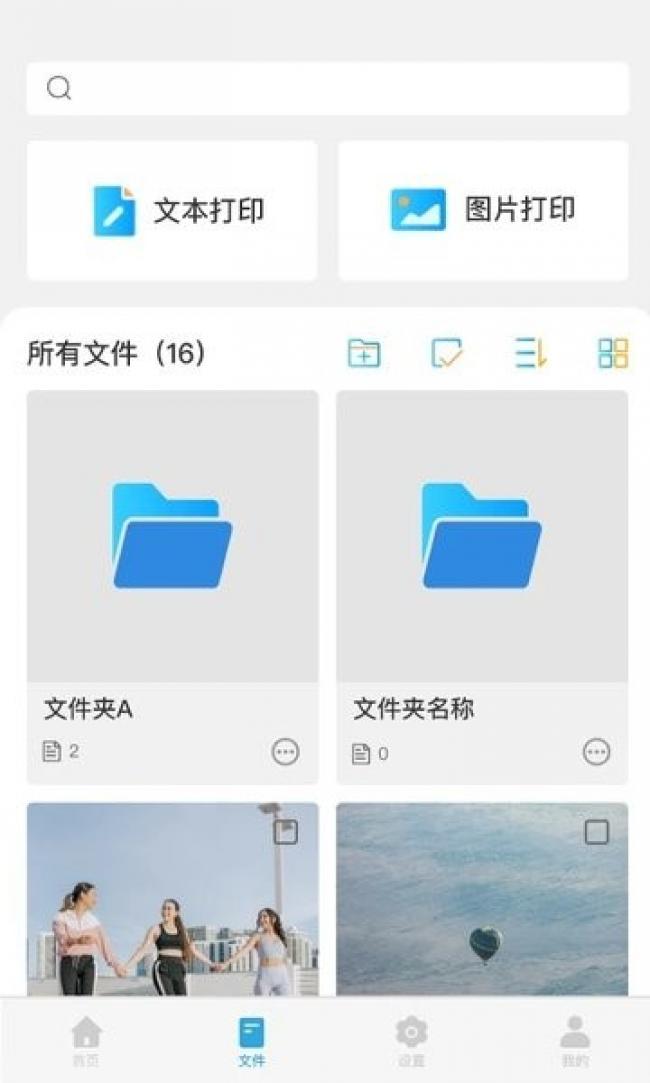This screenshot has height=1083, width=650.
Task: Select the hot air balloon photo
Action: click(x=597, y=832)
